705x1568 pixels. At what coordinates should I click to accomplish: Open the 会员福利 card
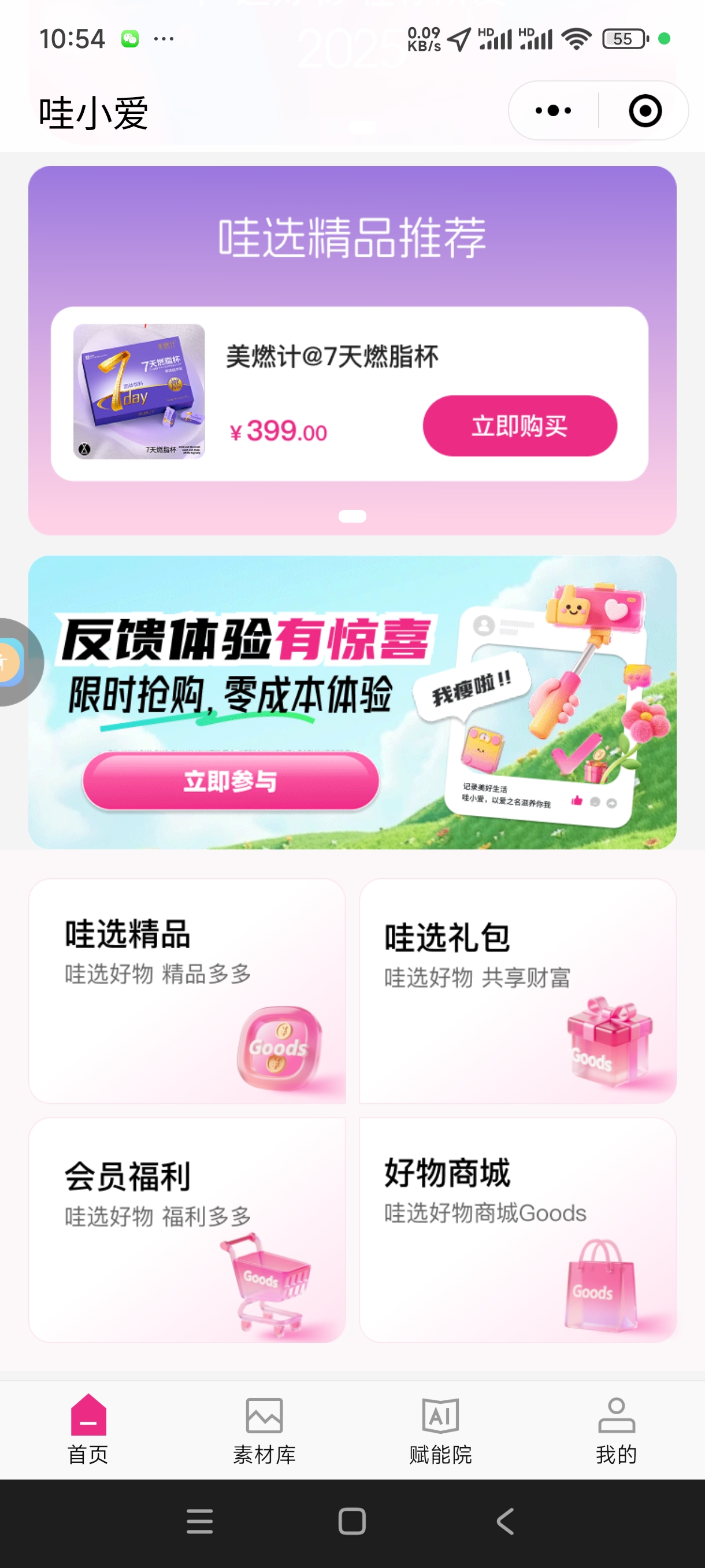coord(187,1230)
